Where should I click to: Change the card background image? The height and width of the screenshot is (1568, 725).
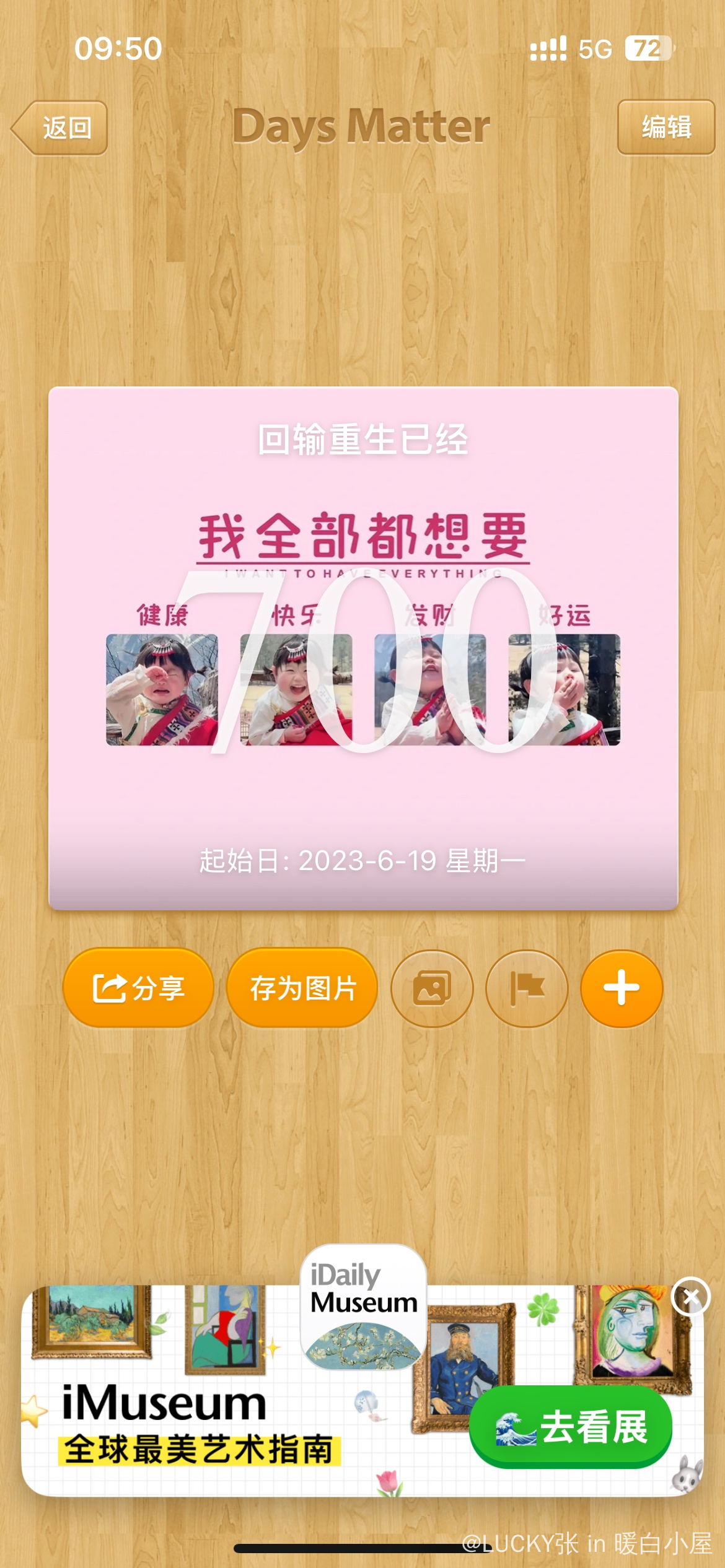point(432,988)
